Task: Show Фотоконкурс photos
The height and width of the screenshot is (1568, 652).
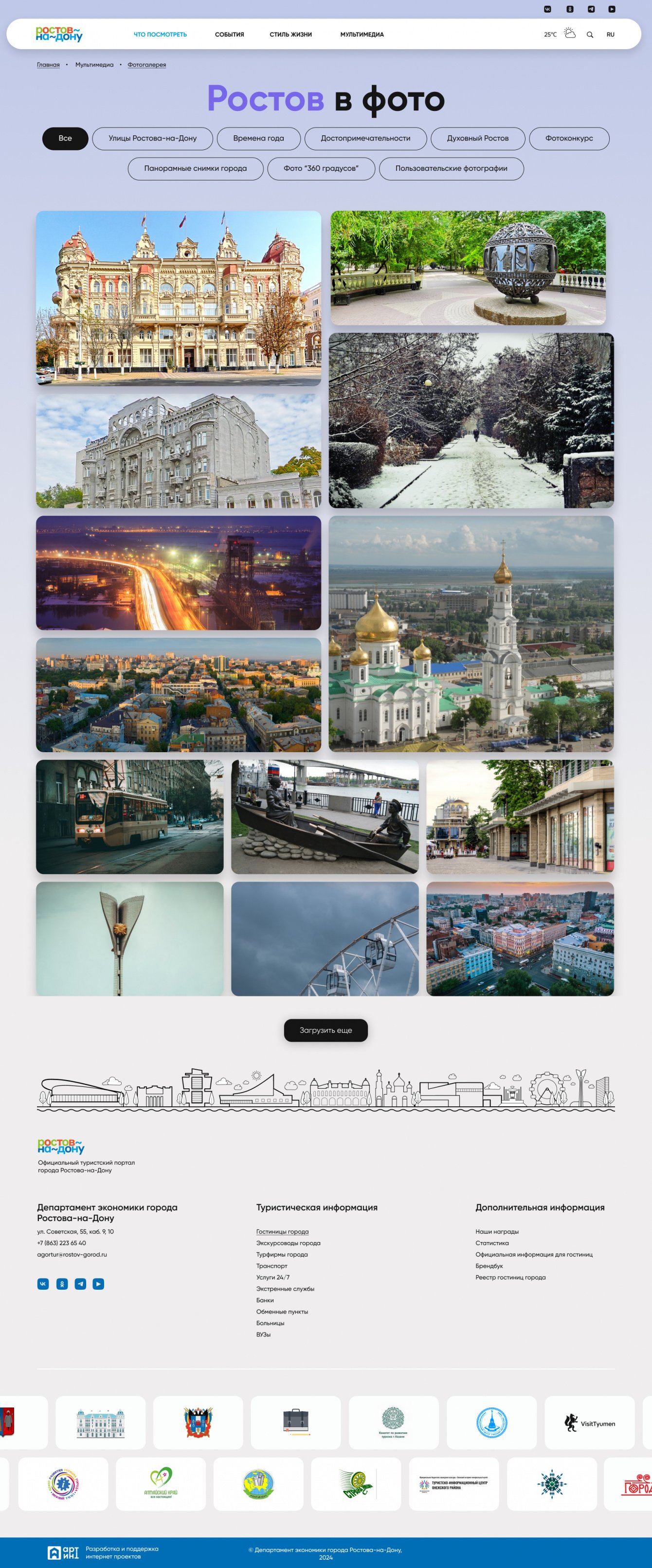Action: tap(569, 138)
